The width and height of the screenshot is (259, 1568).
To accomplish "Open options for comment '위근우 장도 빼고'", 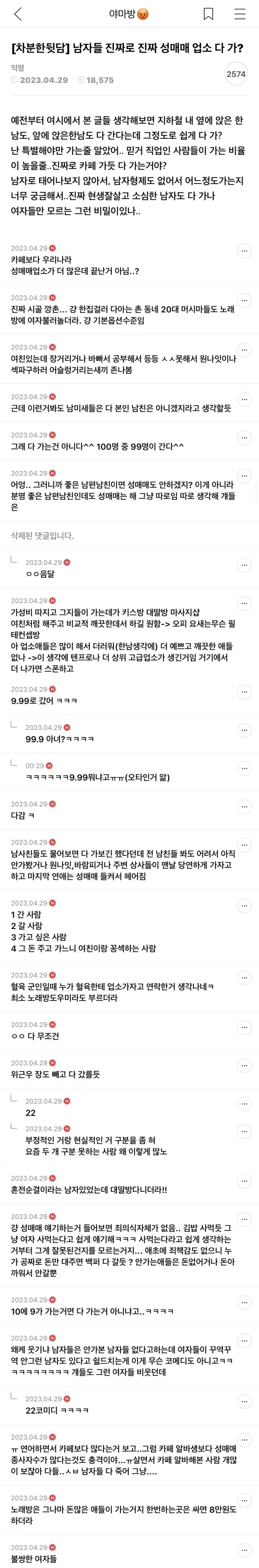I will point(244,1066).
